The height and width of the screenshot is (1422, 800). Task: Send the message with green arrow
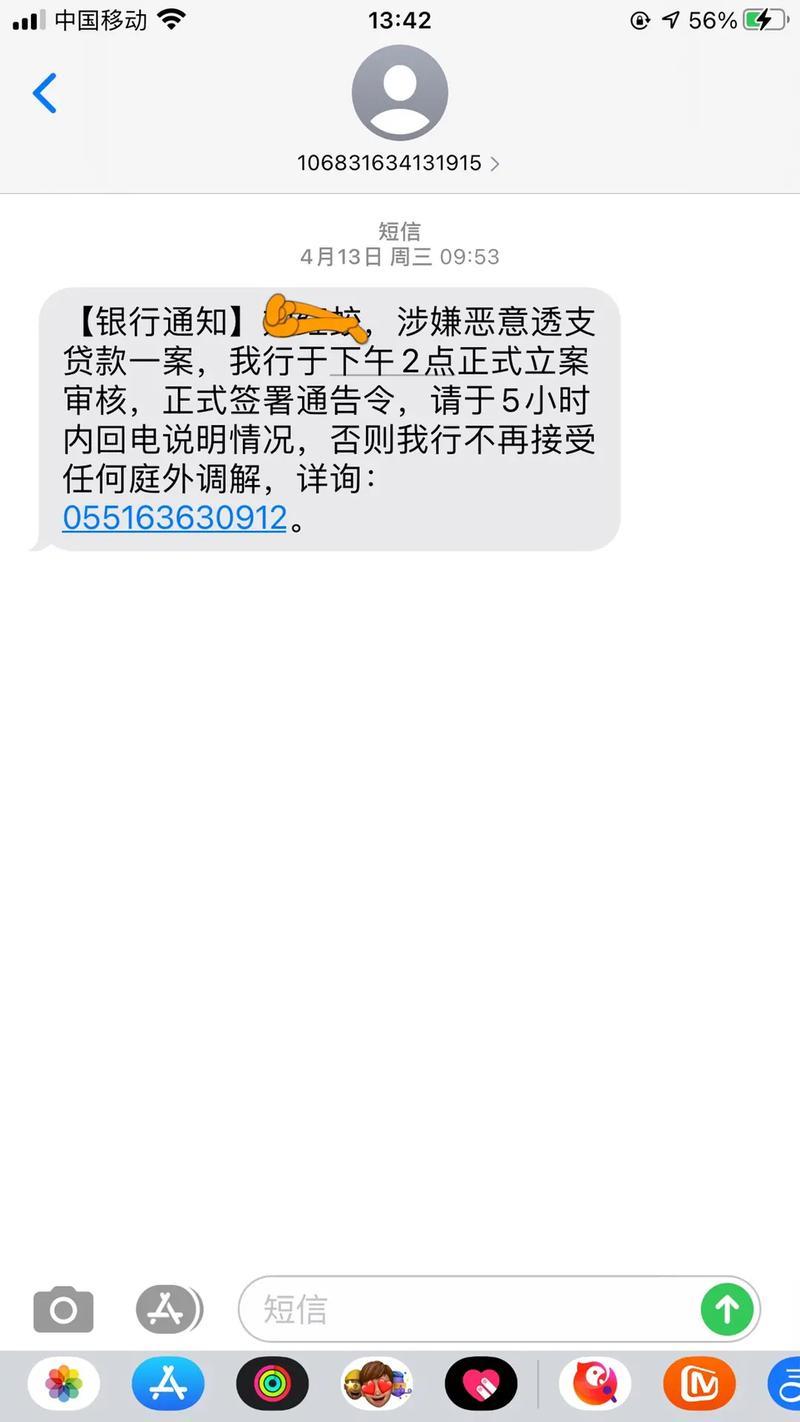click(x=727, y=1309)
